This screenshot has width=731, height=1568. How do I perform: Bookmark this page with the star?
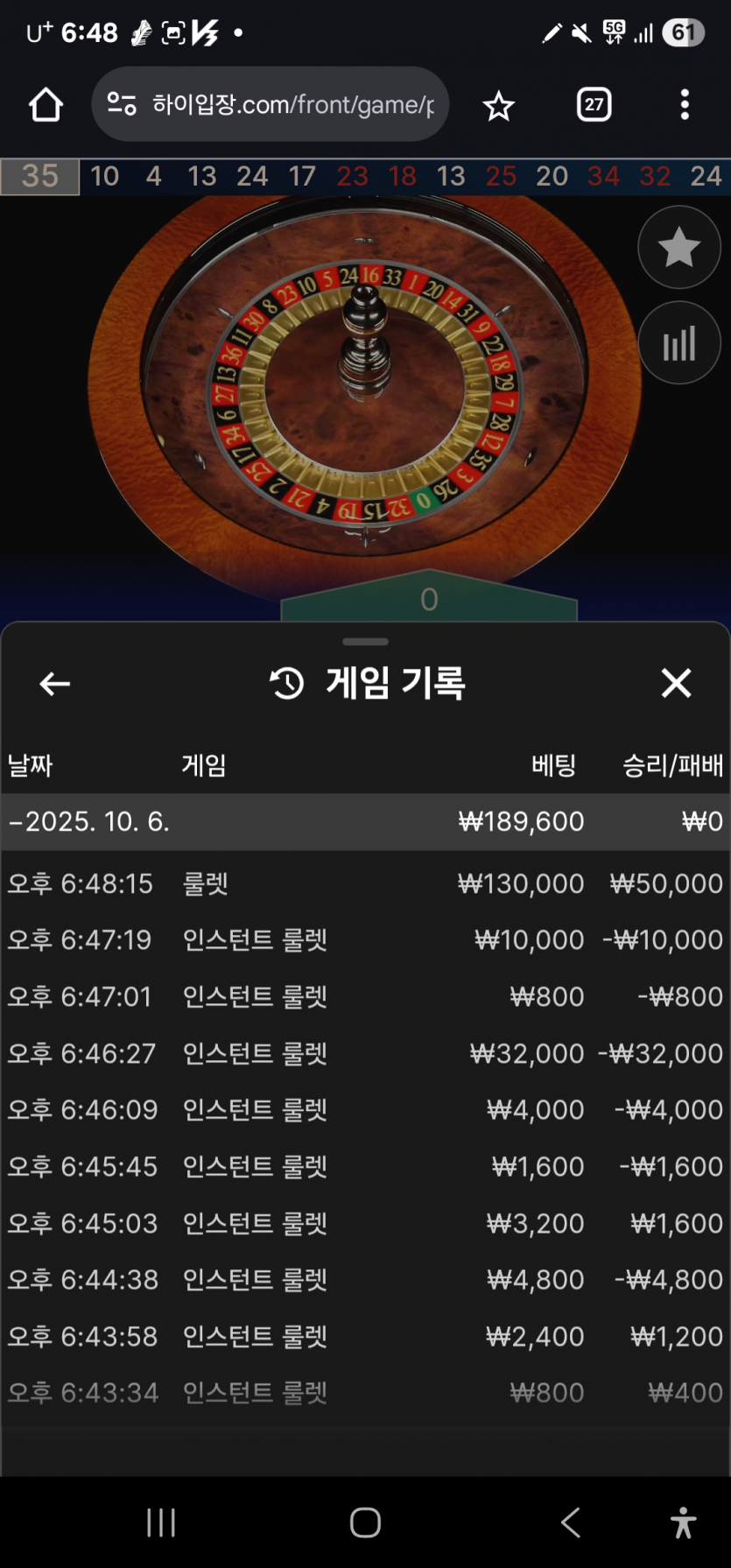click(x=498, y=106)
